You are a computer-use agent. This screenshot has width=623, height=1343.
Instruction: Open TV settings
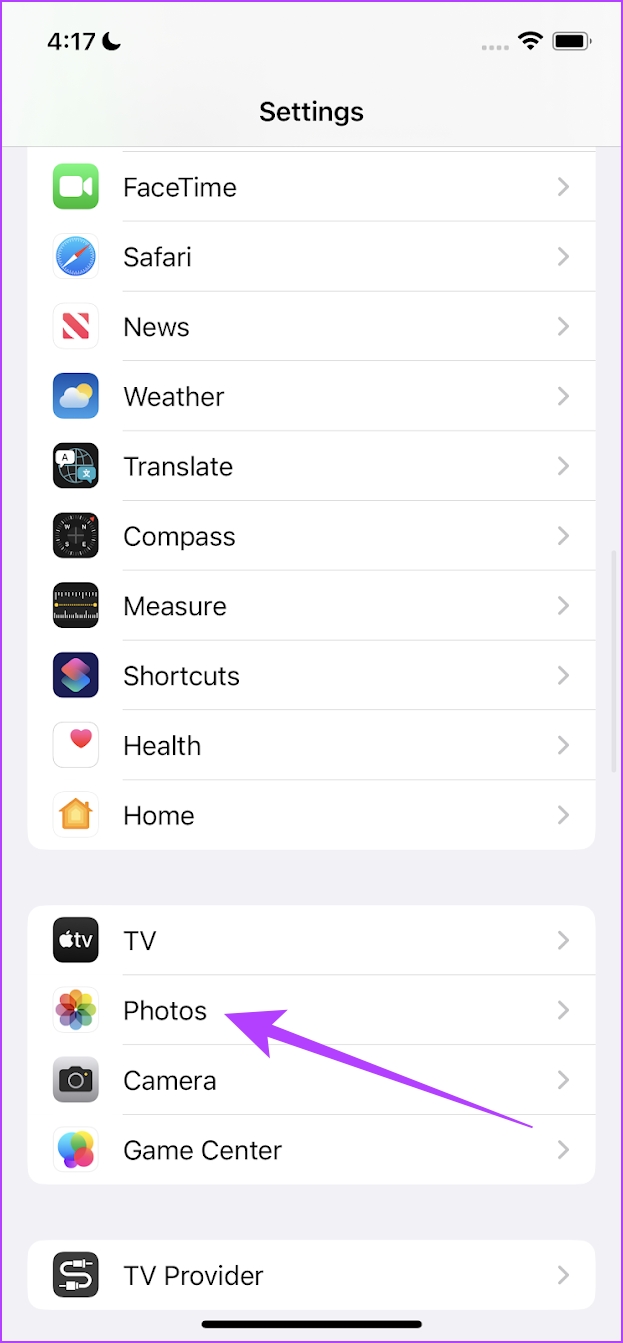coord(311,941)
